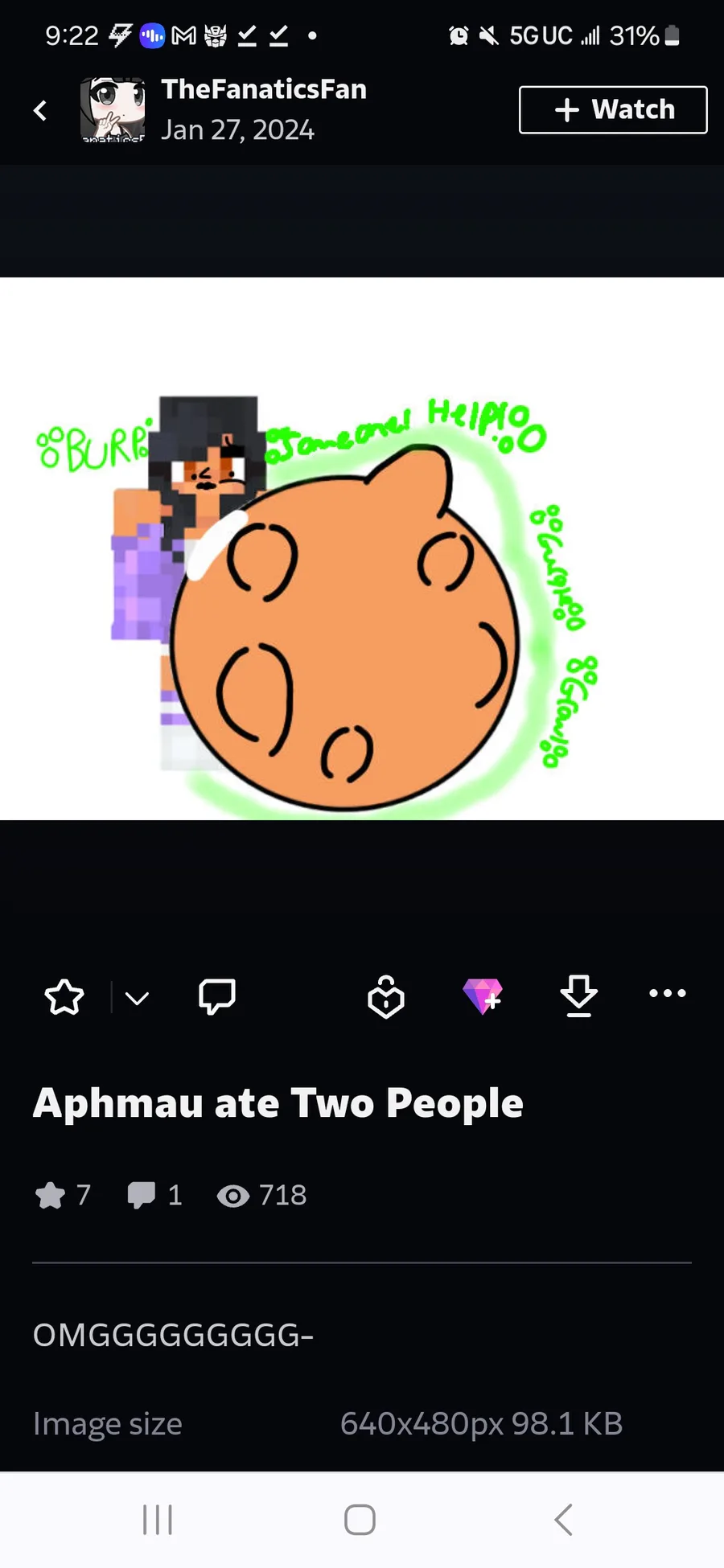Image resolution: width=724 pixels, height=1568 pixels.
Task: Favourite this deviation with the star icon
Action: pyautogui.click(x=64, y=998)
